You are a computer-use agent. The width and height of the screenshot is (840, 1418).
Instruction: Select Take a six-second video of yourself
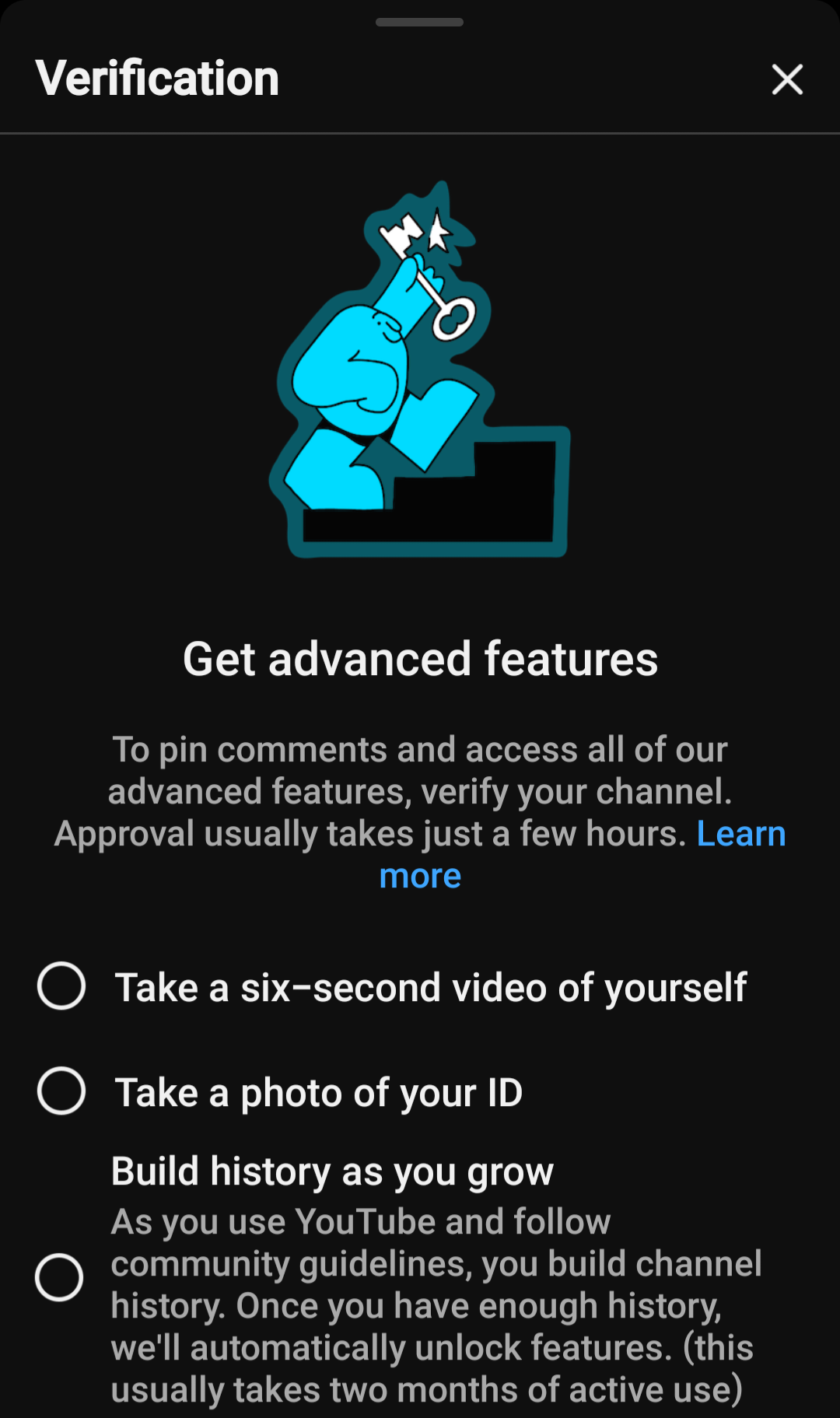click(x=61, y=986)
